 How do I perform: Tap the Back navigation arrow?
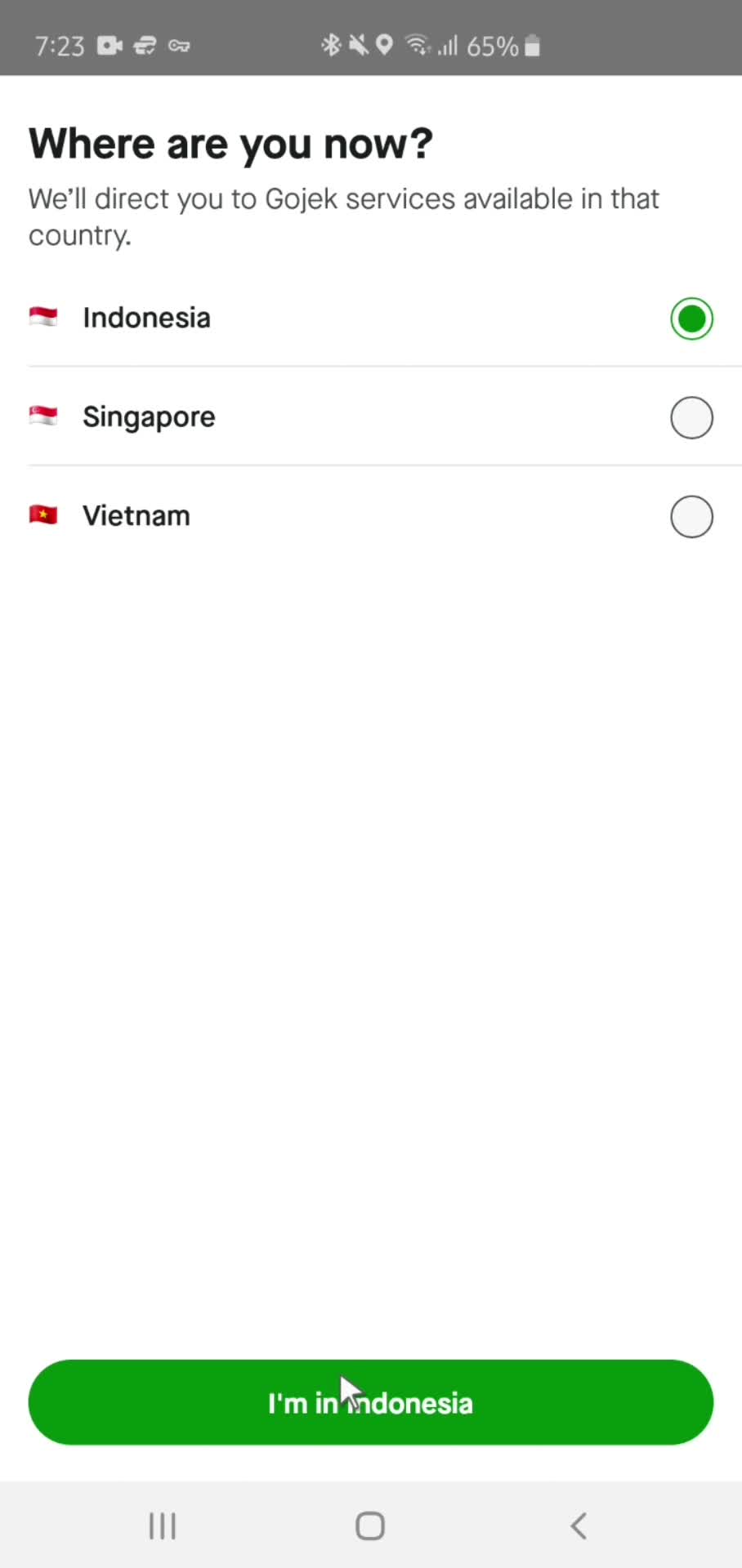[579, 1525]
